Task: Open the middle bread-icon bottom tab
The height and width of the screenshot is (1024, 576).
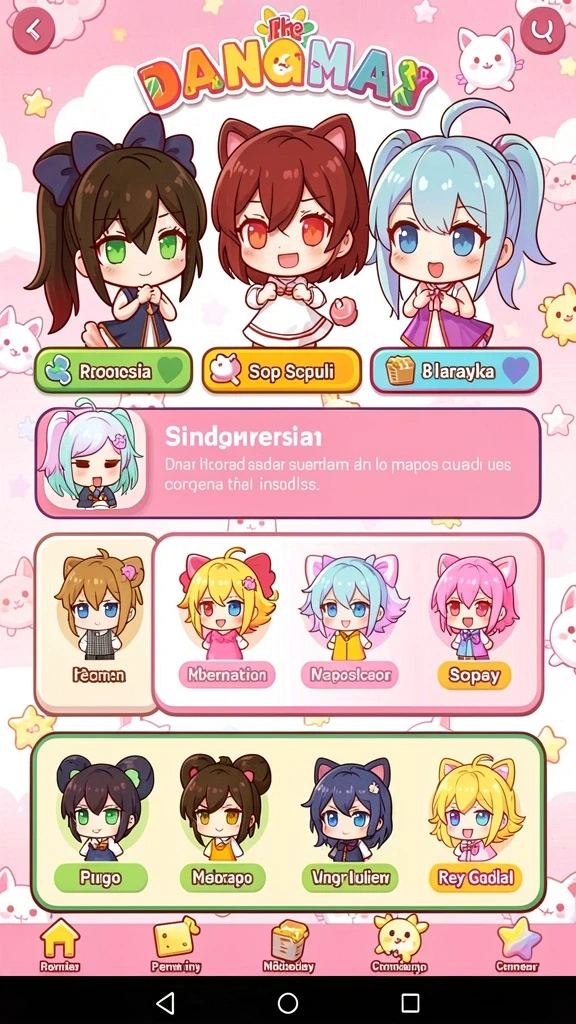Action: coord(288,946)
